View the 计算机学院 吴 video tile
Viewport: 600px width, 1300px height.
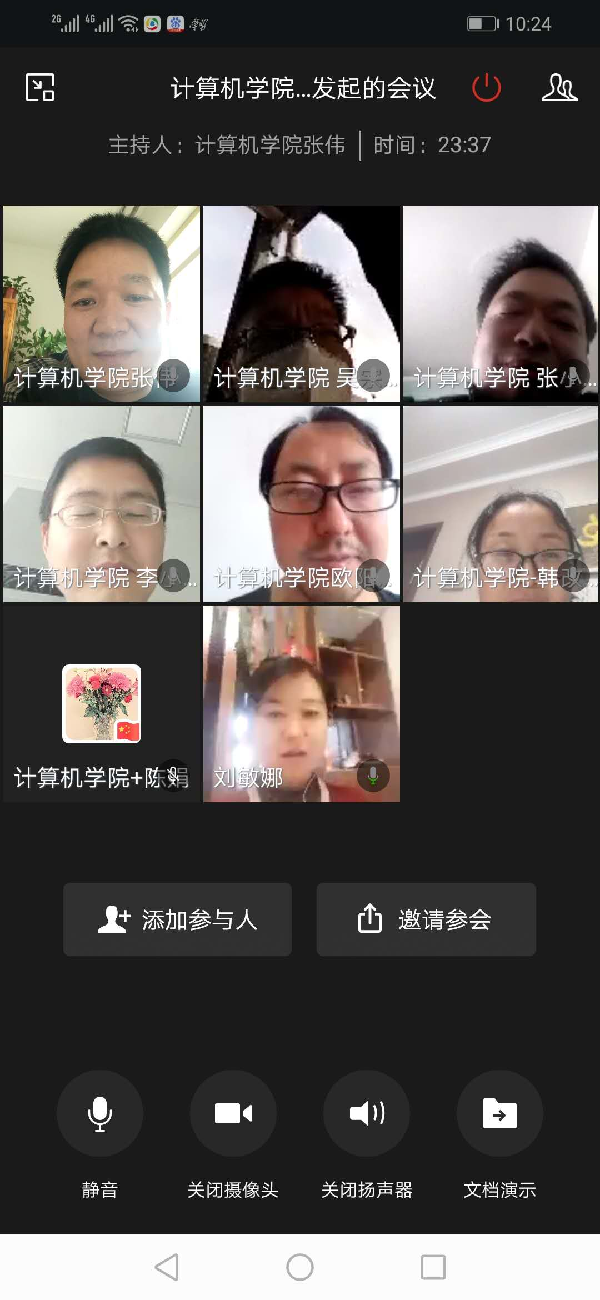tap(301, 303)
